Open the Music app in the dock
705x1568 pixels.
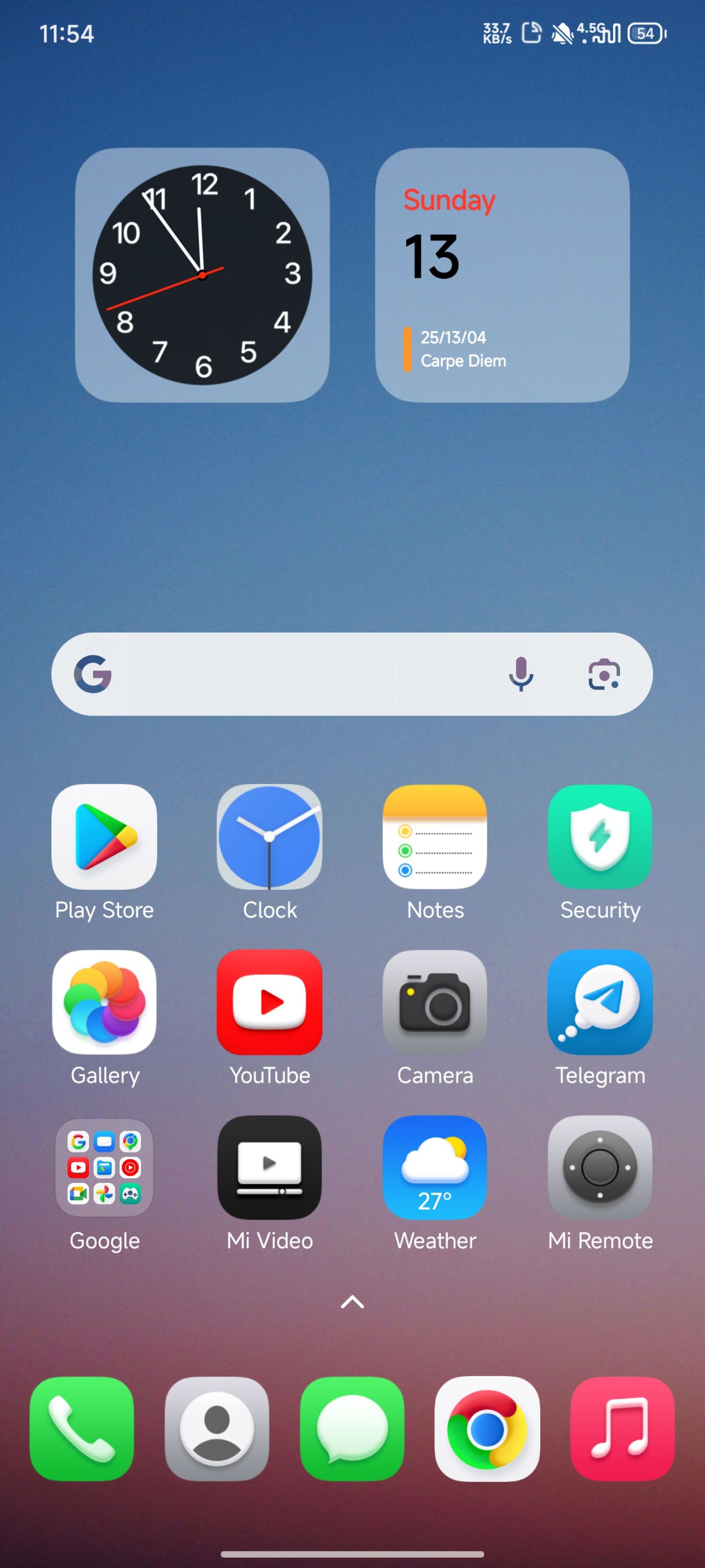622,1429
